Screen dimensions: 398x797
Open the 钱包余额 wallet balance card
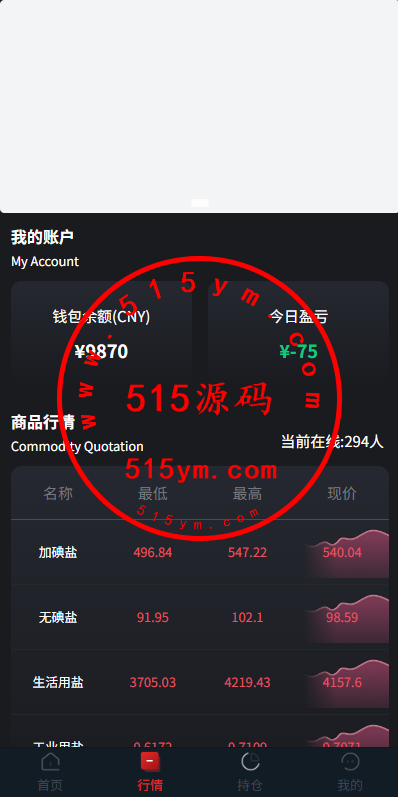(x=102, y=335)
